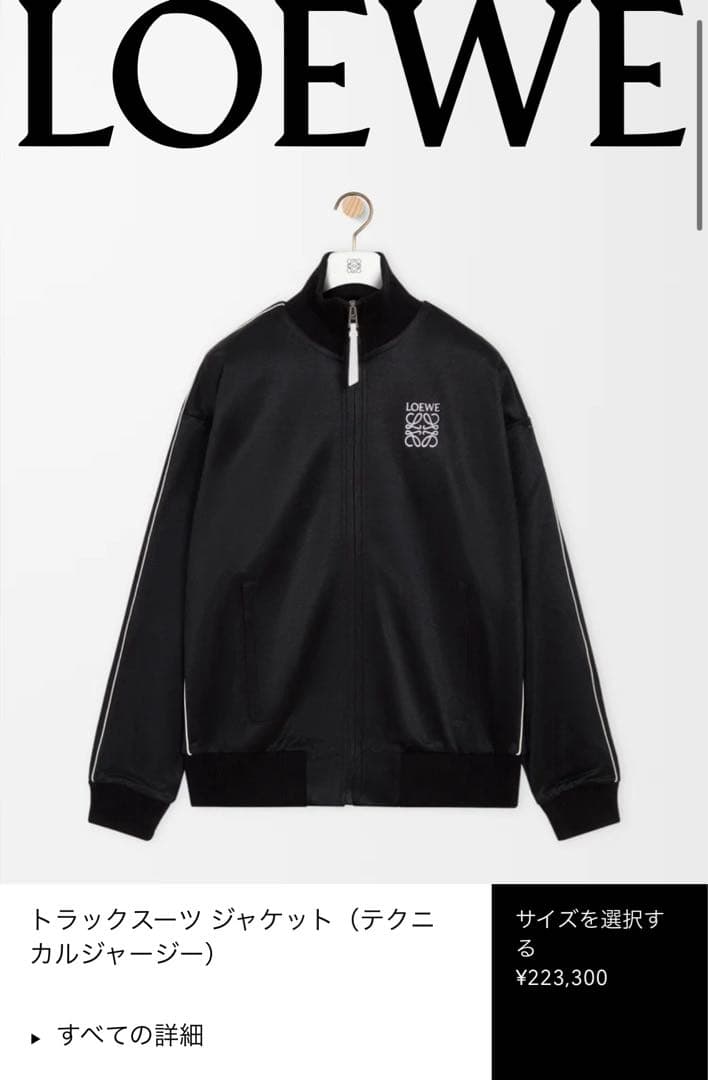Image resolution: width=708 pixels, height=1080 pixels.
Task: Expand すべての詳細 to view all details
Action: click(119, 1035)
